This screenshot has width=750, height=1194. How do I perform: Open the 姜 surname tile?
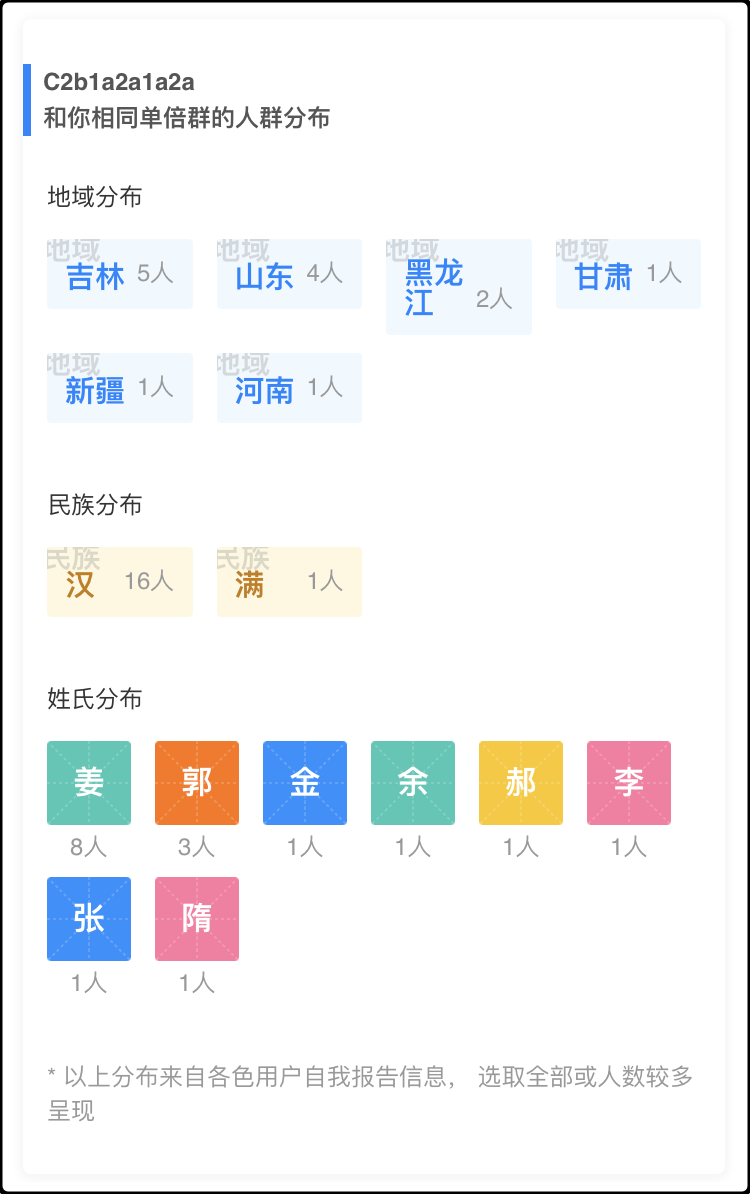pos(89,783)
